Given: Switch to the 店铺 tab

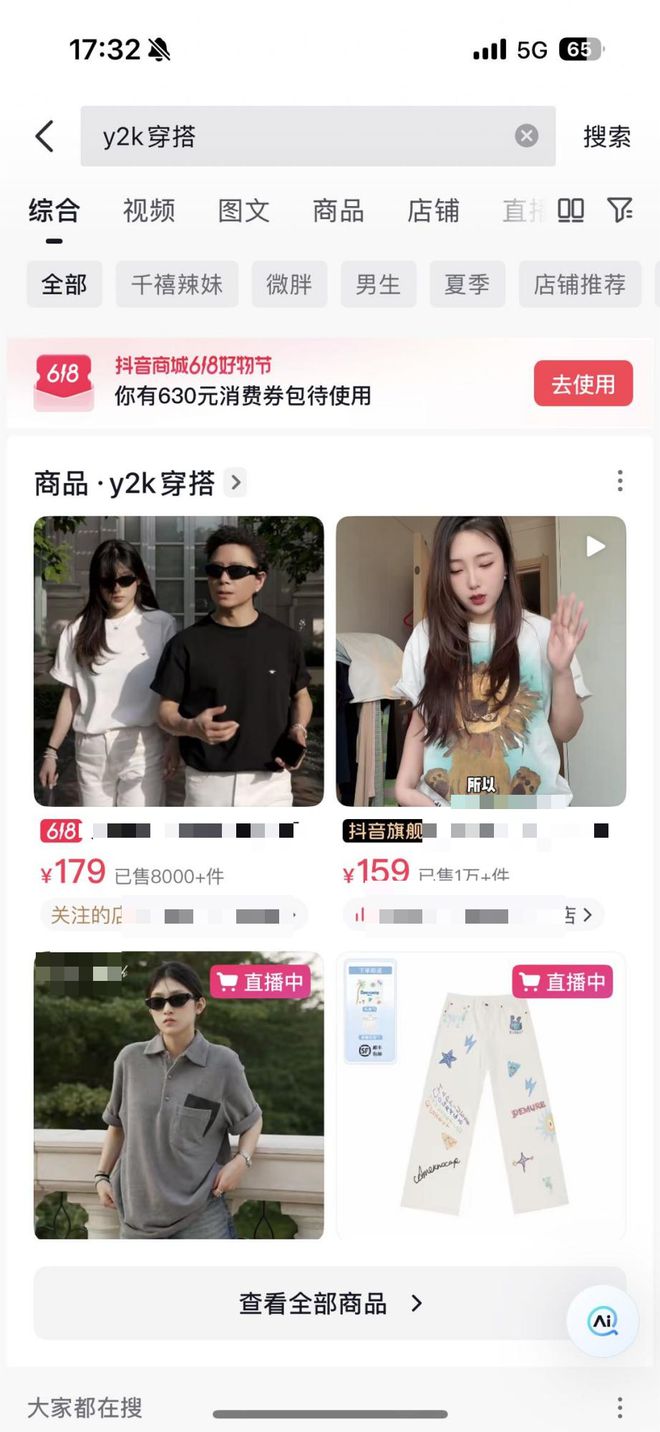Looking at the screenshot, I should point(433,210).
